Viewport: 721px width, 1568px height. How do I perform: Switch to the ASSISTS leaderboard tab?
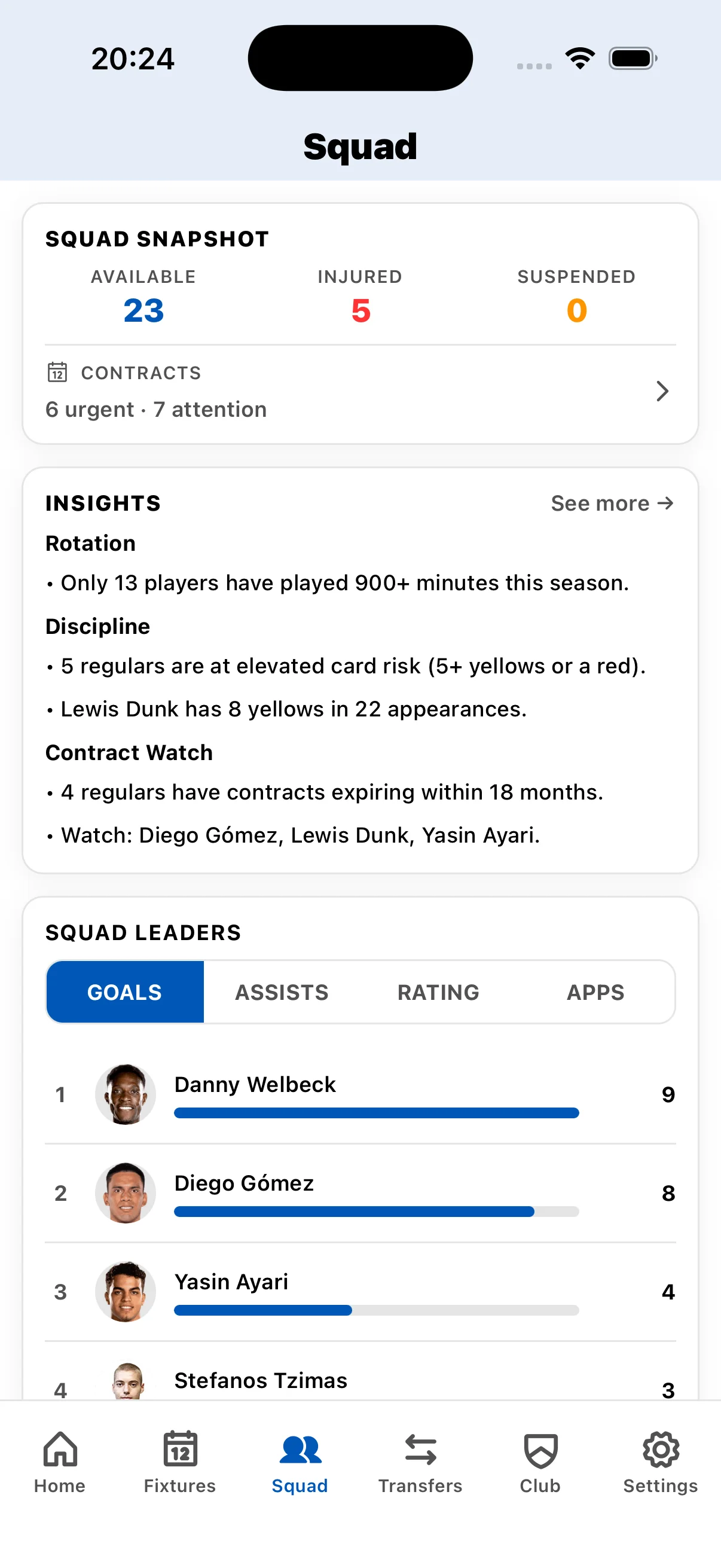click(281, 992)
